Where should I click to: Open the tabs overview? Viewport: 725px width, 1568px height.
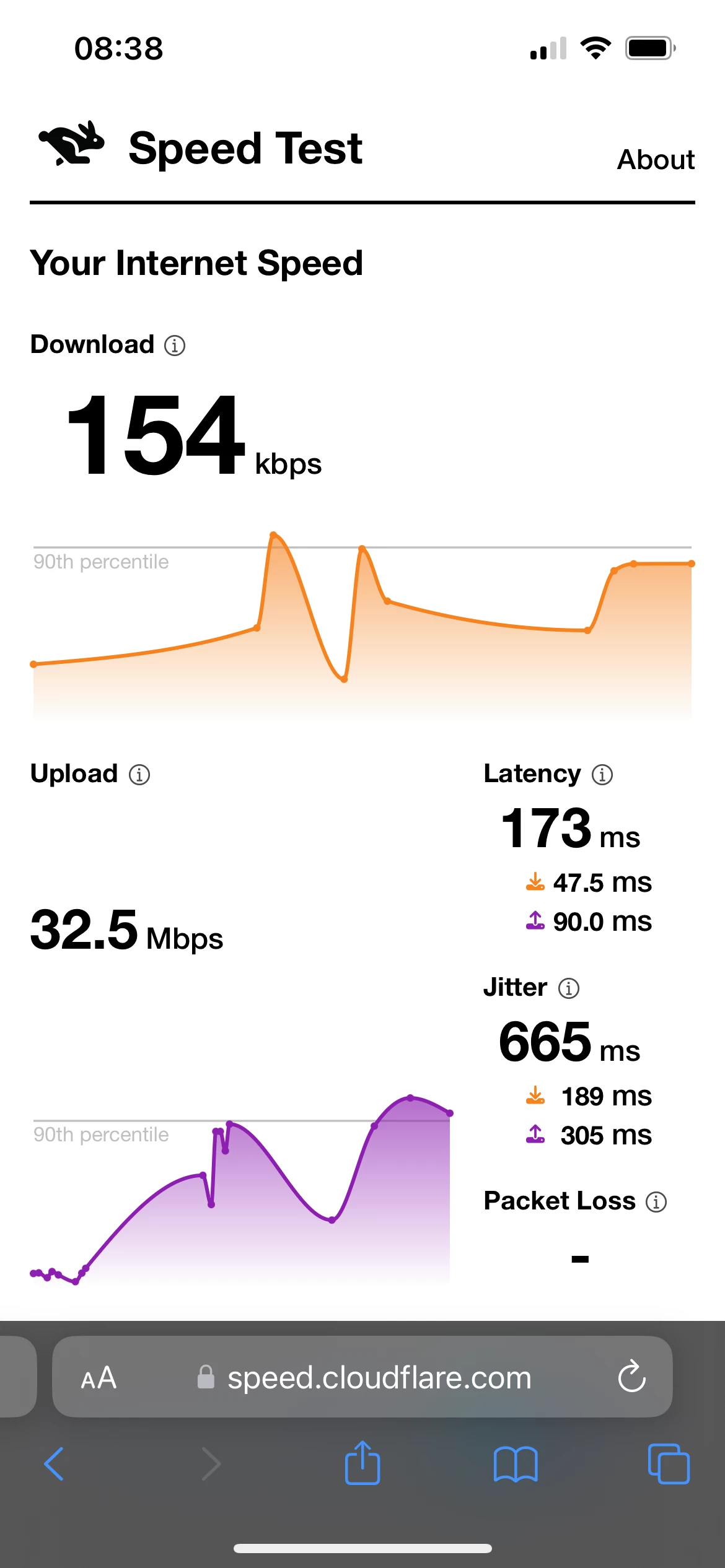click(669, 1464)
